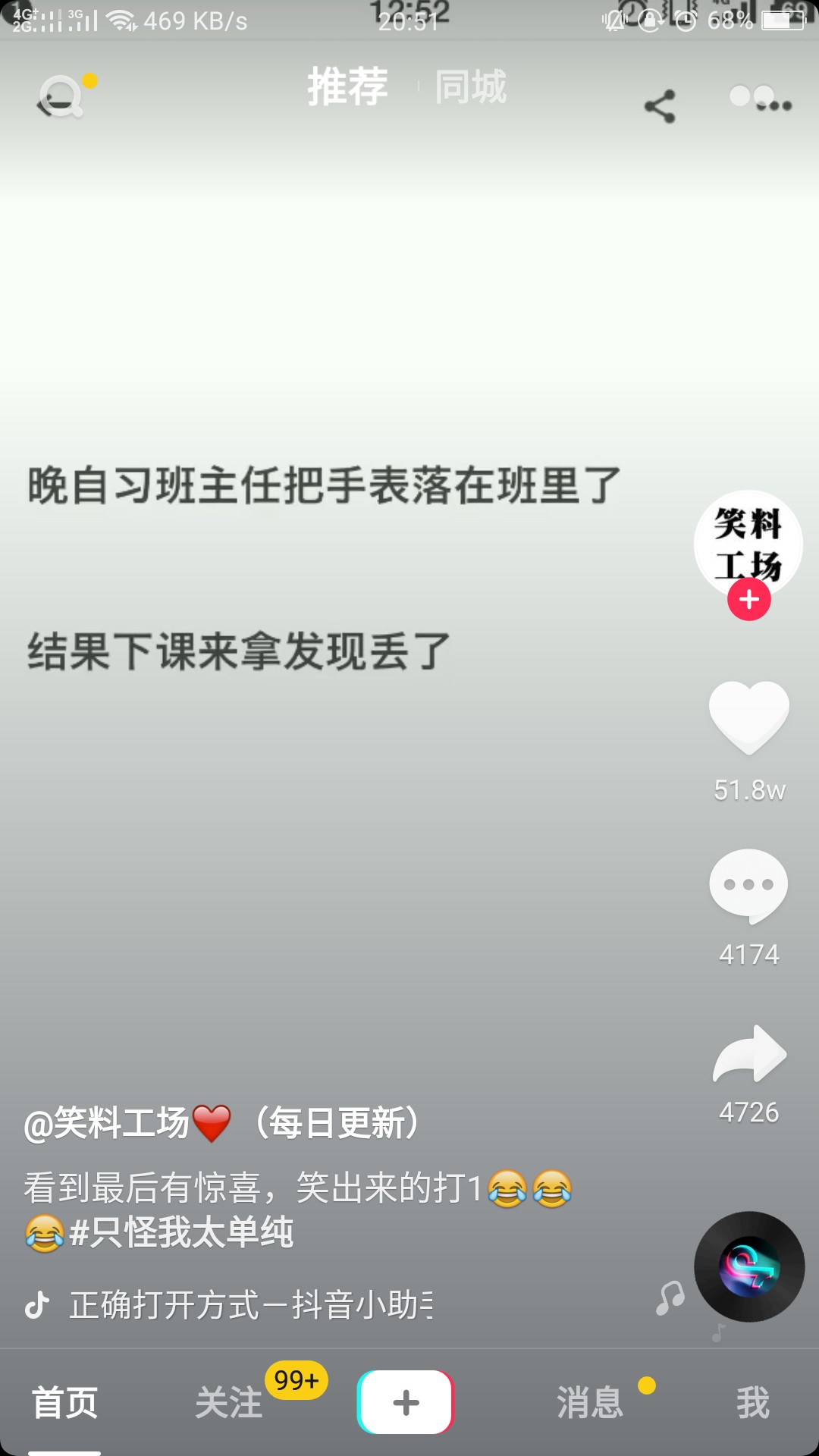Like this video with the heart
819x1456 pixels.
tap(749, 717)
